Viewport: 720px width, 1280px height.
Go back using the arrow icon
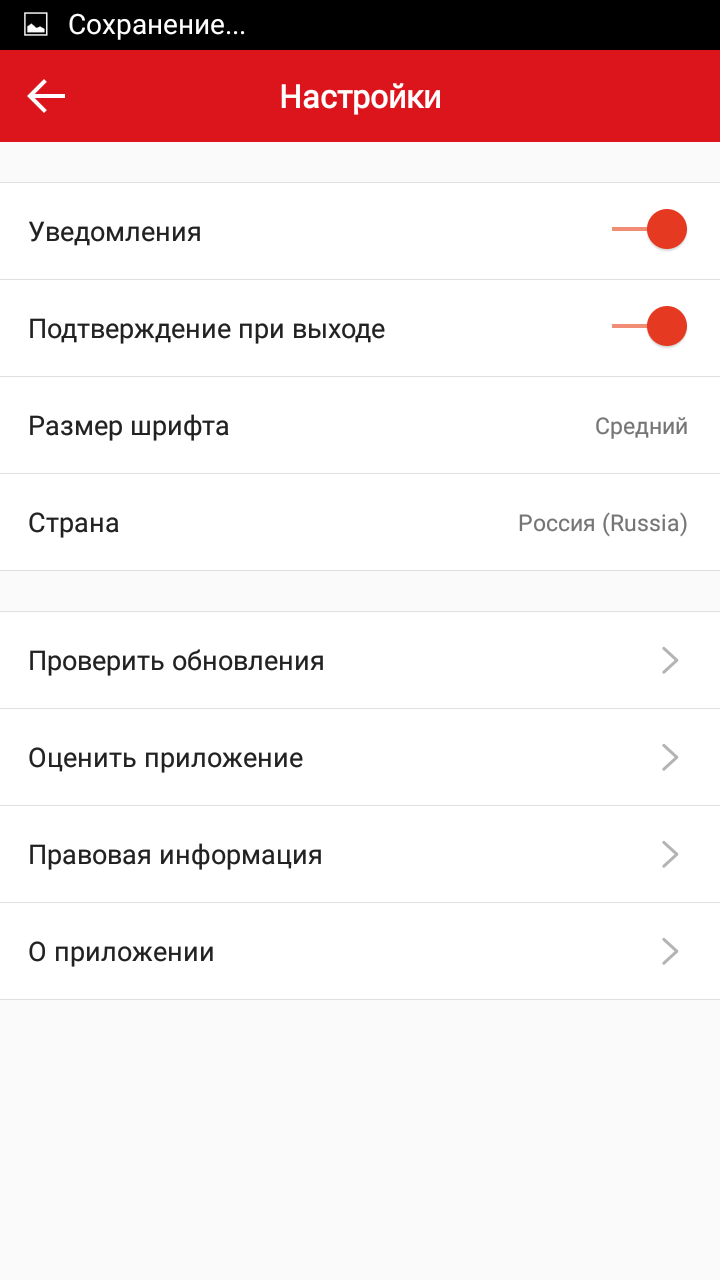46,96
